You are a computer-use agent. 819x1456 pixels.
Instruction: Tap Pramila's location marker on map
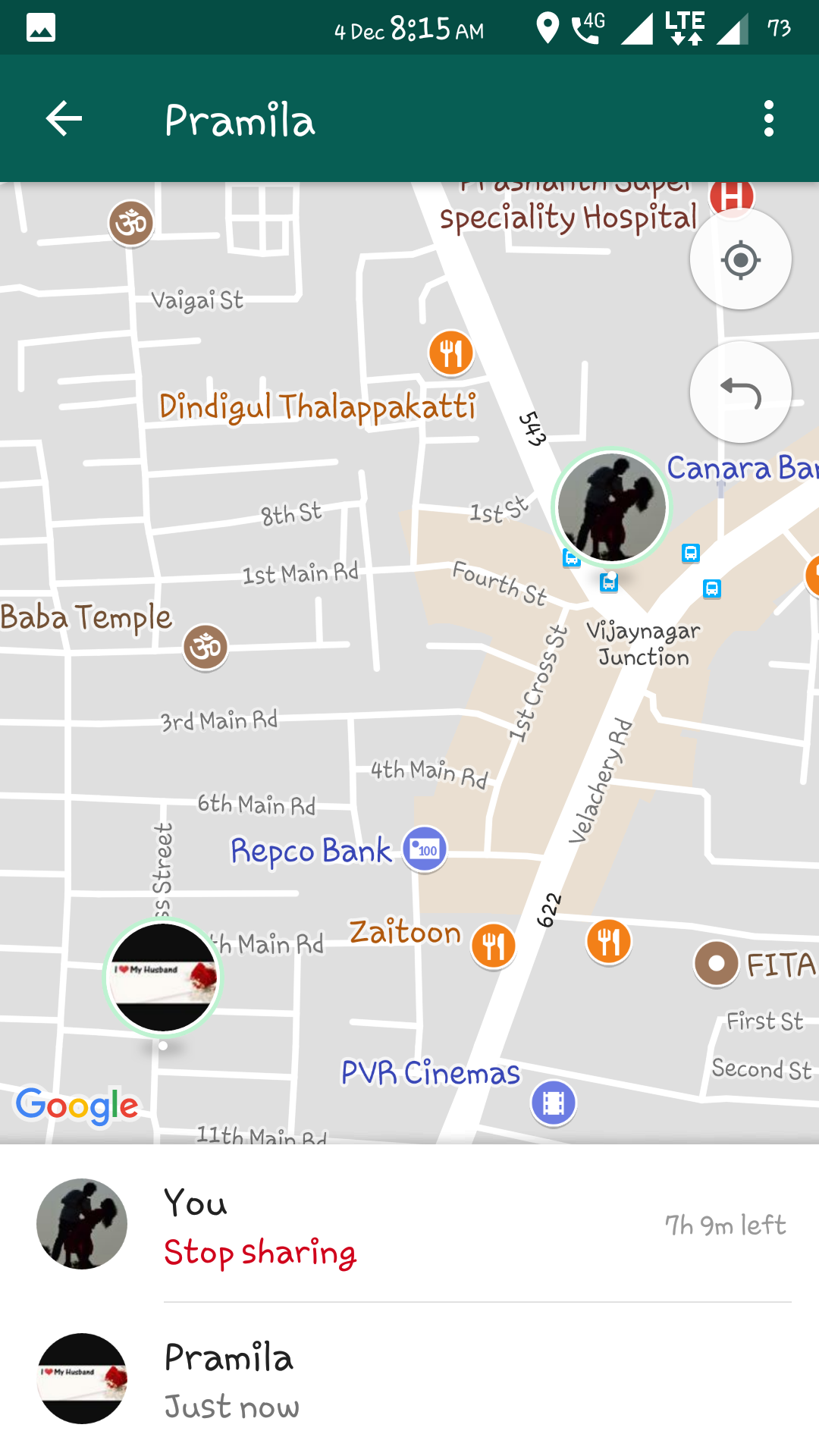point(163,977)
